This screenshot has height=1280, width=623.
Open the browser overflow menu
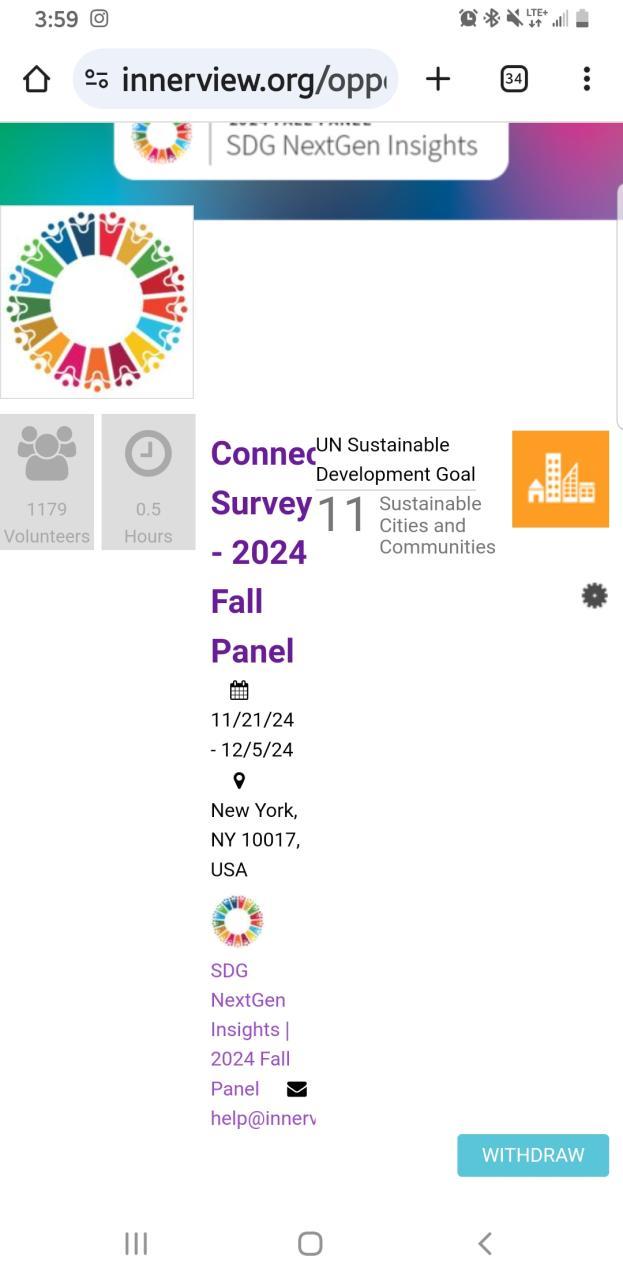pos(586,79)
